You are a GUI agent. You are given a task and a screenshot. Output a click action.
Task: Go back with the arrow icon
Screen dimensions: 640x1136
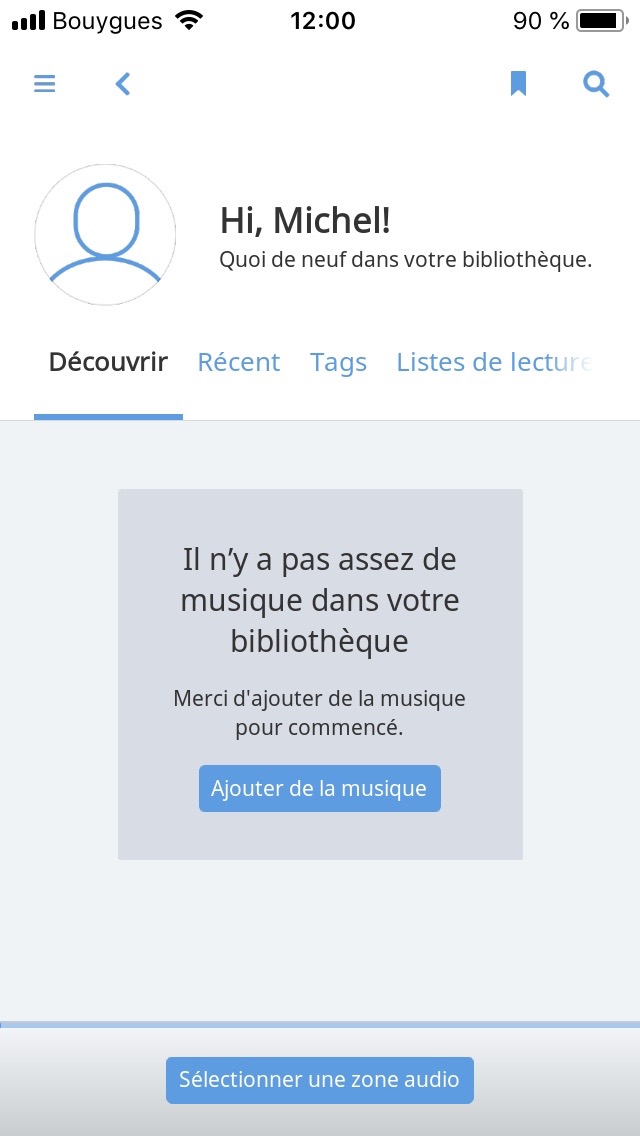point(122,84)
